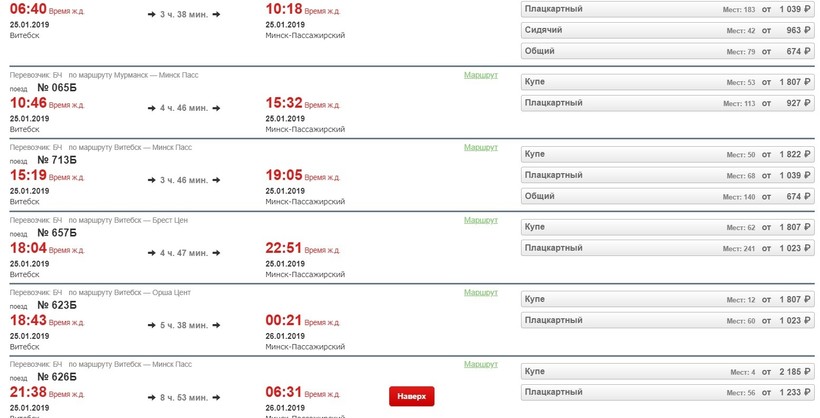The height and width of the screenshot is (418, 820).
Task: Open the Маршрут link for train 065Б
Action: [x=480, y=75]
